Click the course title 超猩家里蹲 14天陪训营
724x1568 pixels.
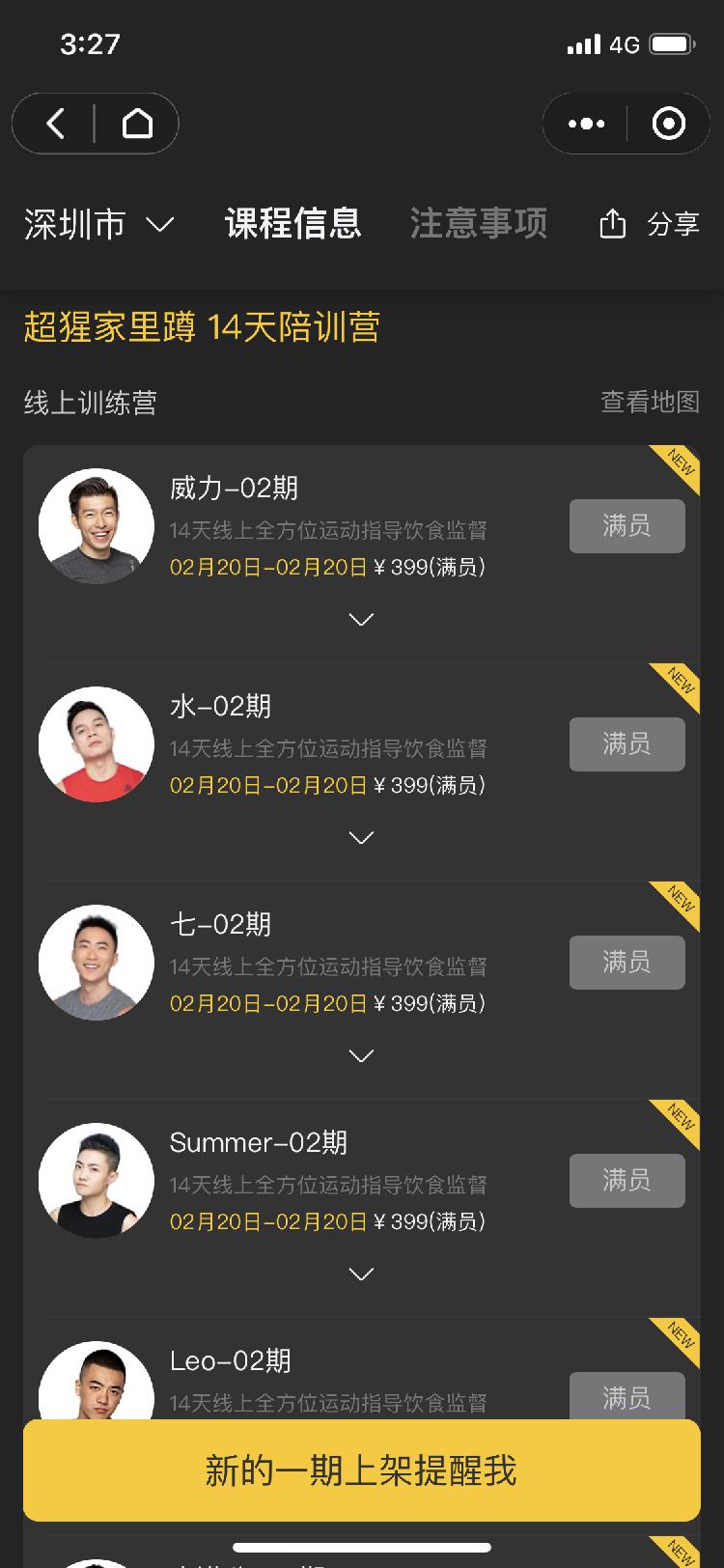(202, 327)
